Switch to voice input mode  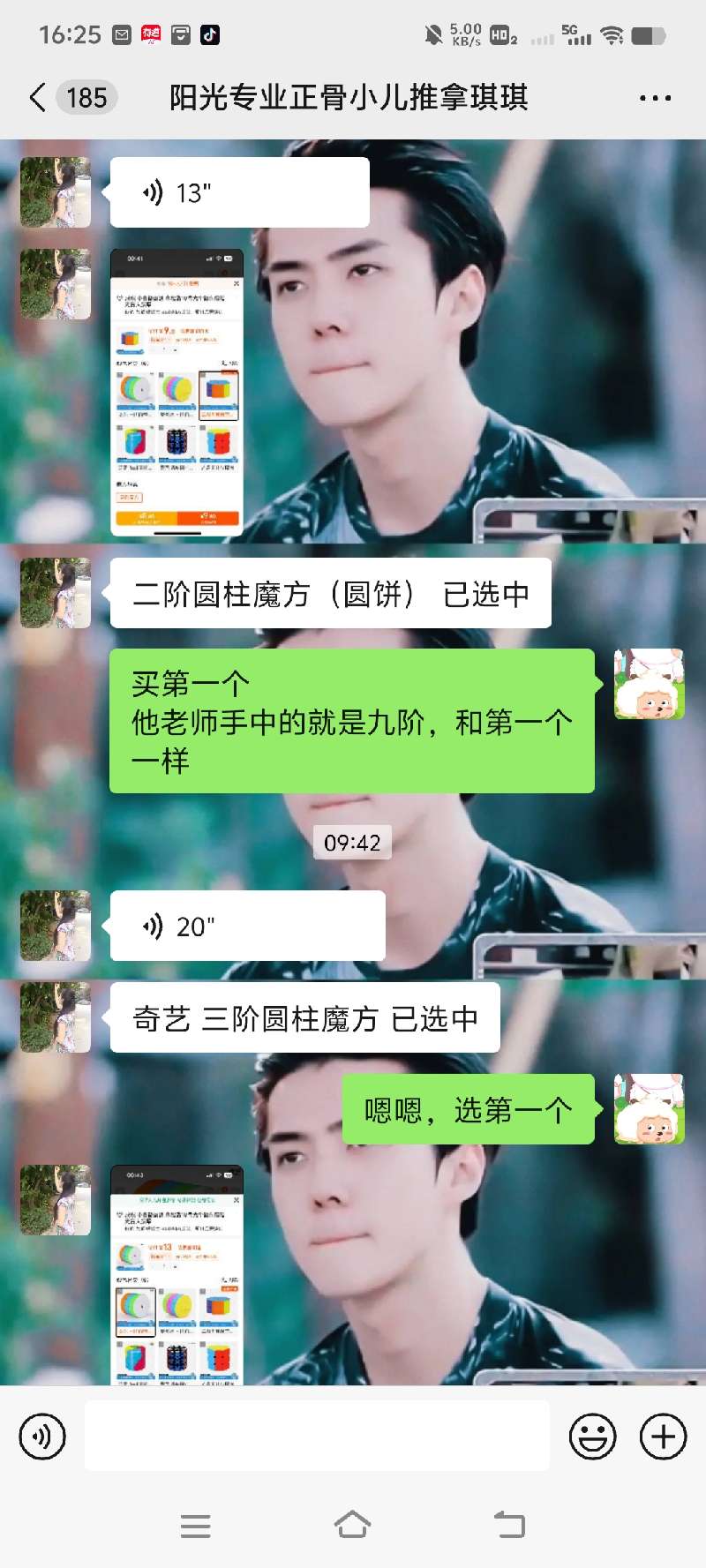click(42, 1437)
